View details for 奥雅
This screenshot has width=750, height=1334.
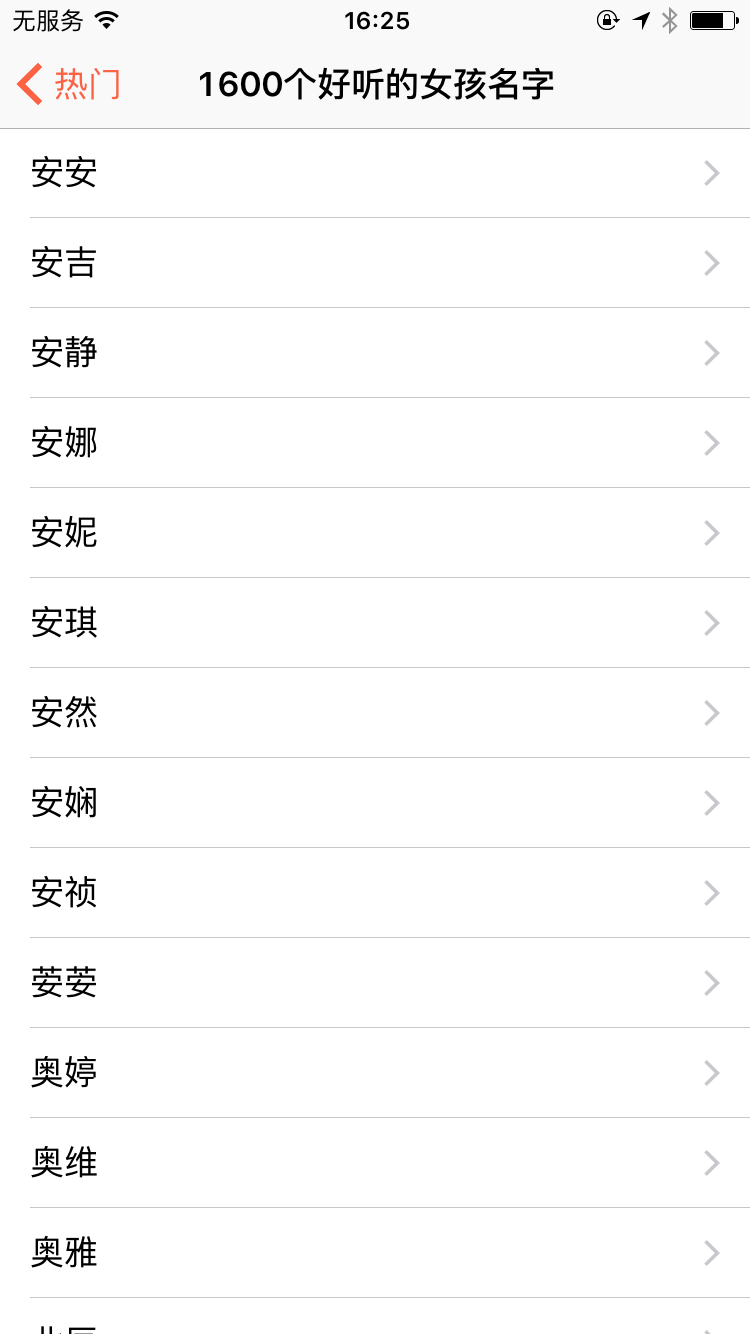pyautogui.click(x=375, y=1253)
